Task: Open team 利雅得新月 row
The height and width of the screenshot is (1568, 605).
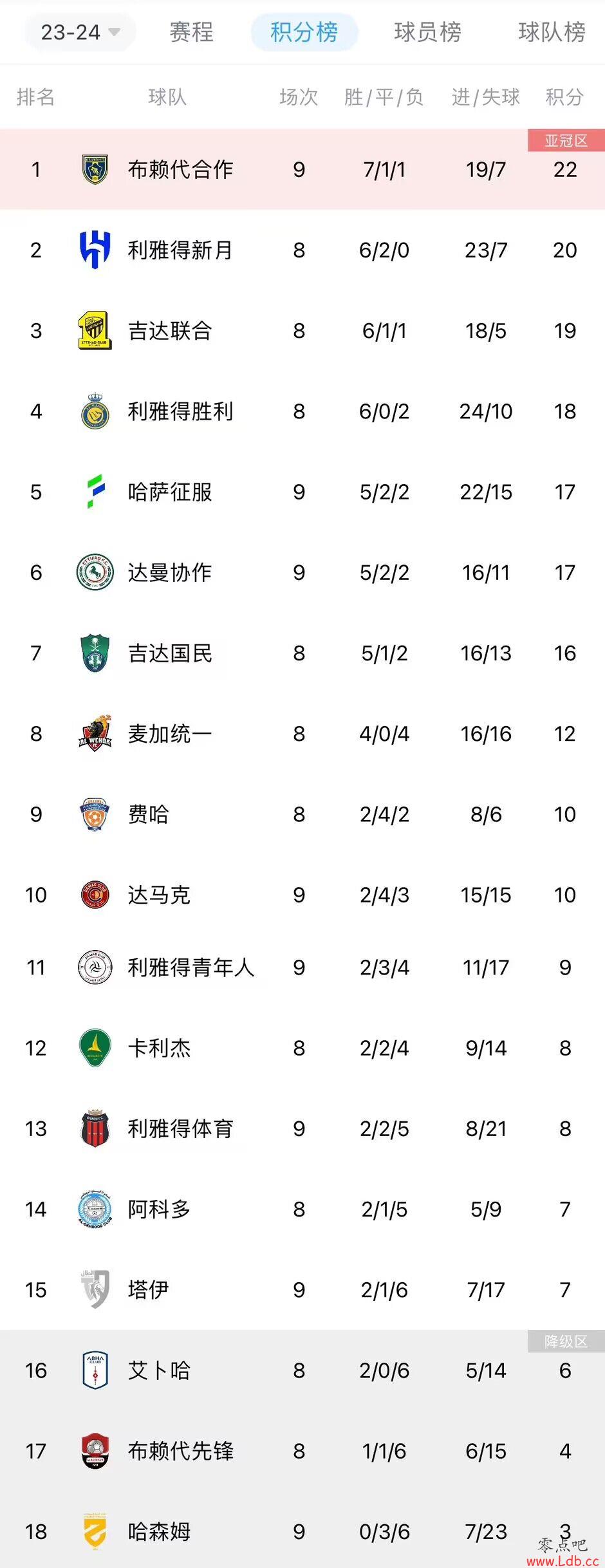Action: [x=180, y=250]
